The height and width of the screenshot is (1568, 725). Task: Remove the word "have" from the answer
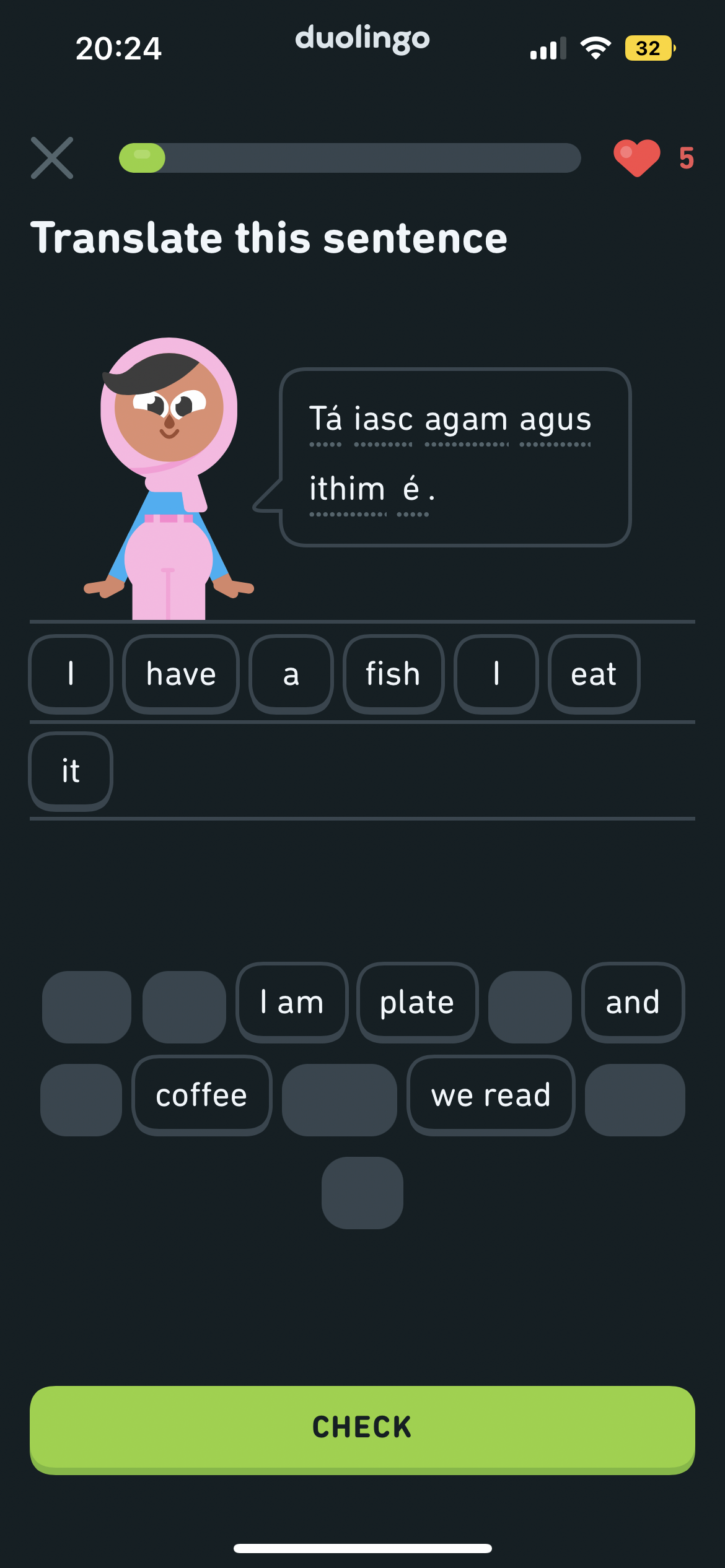181,674
